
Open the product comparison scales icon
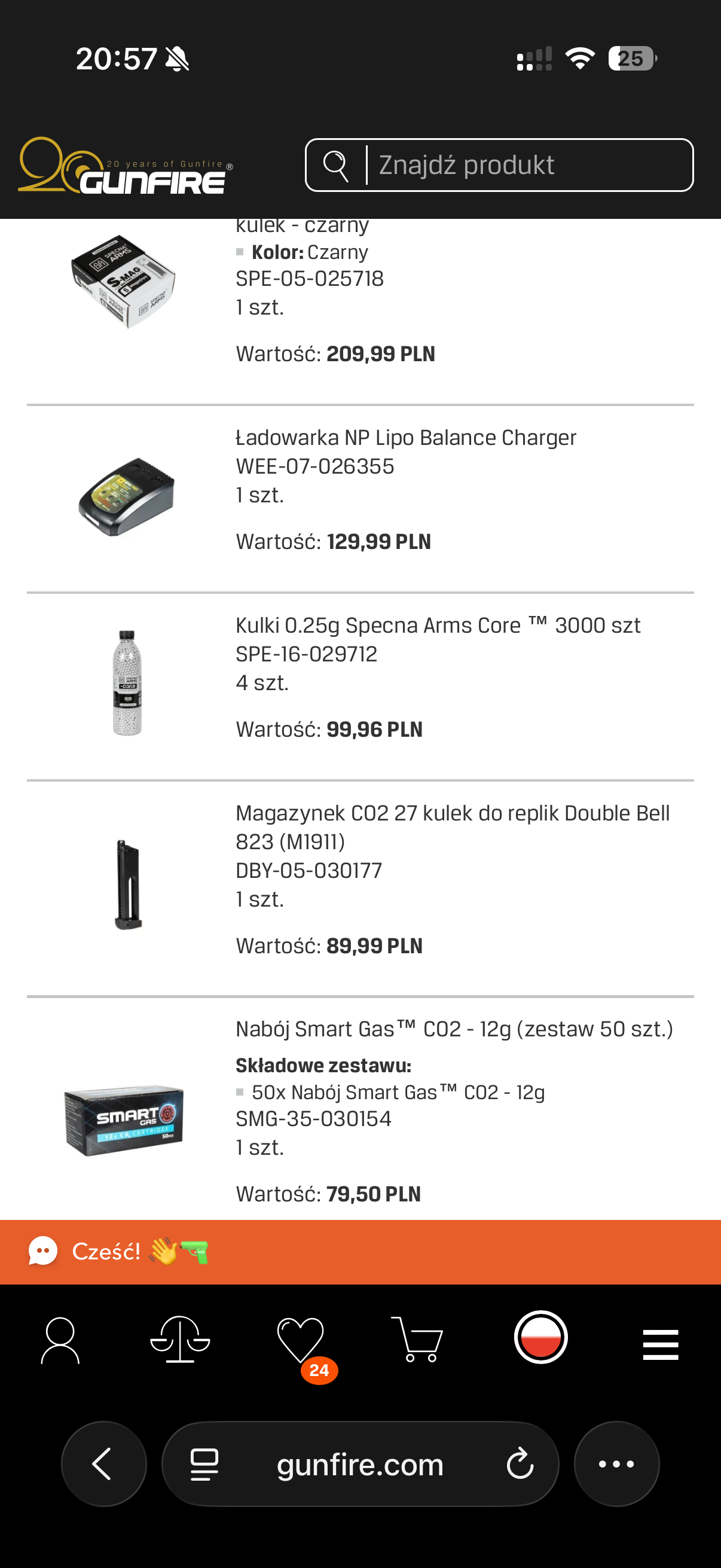coord(180,1338)
